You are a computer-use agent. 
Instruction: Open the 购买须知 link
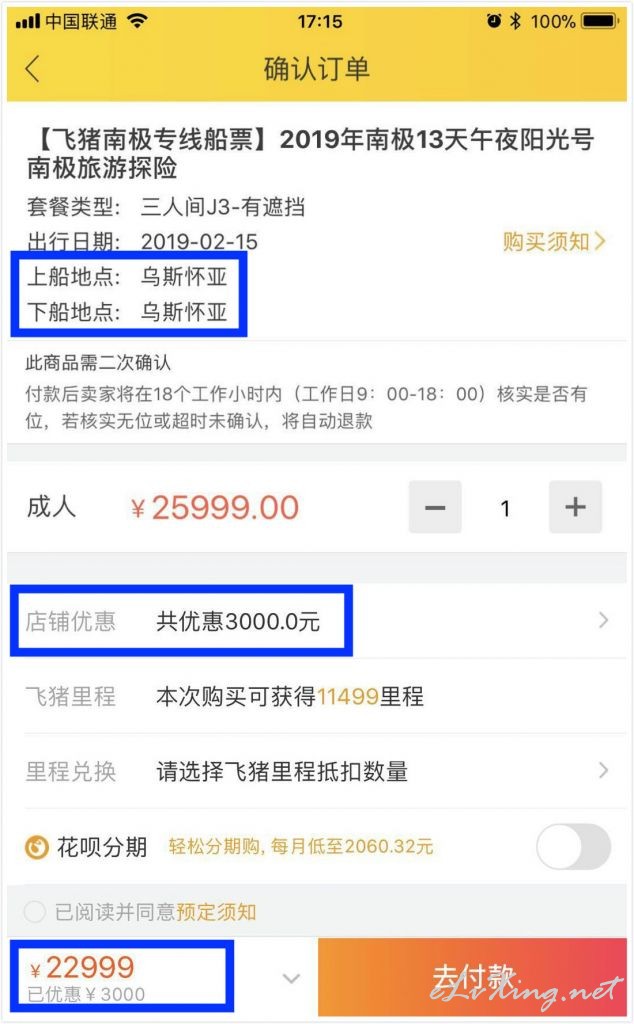coord(554,242)
